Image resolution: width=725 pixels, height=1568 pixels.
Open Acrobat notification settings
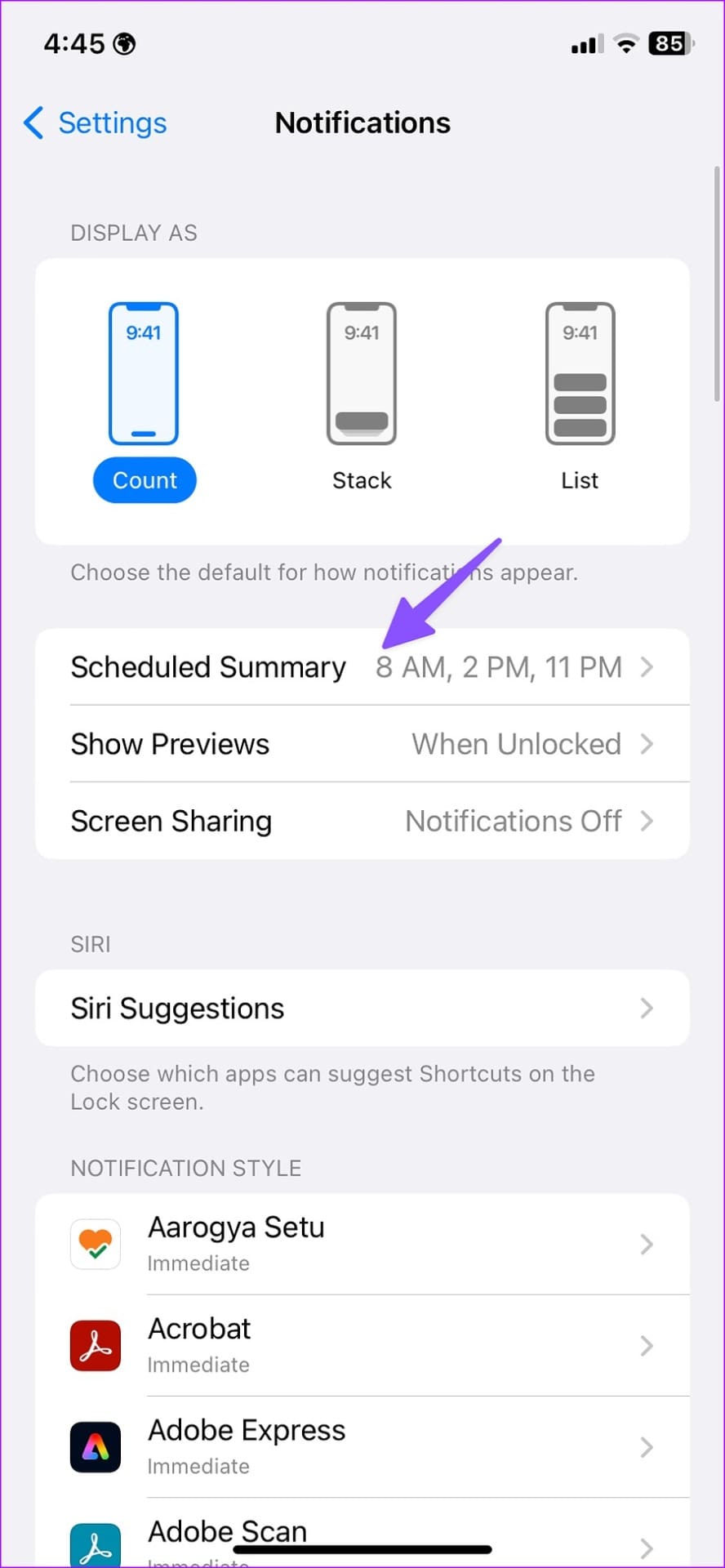[362, 1345]
